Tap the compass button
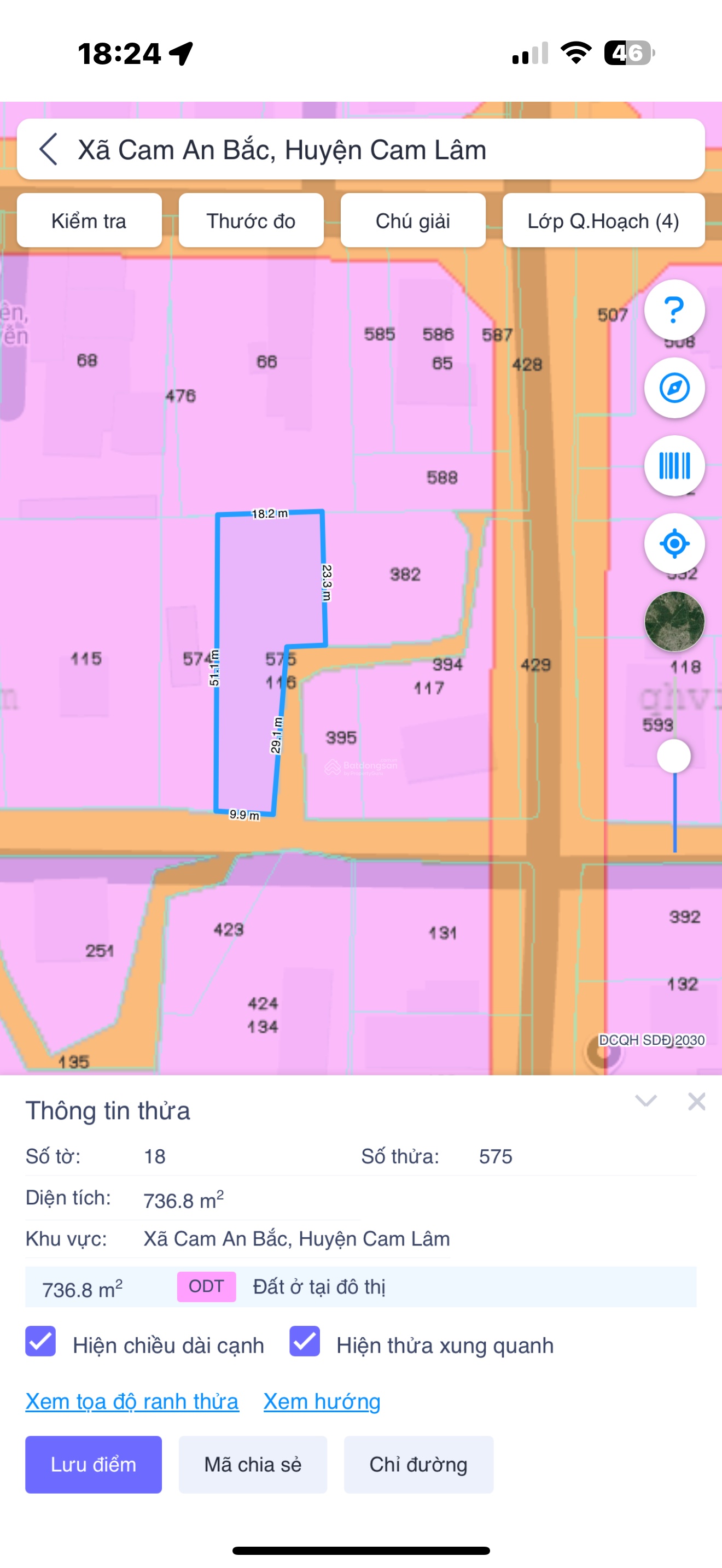 click(674, 388)
